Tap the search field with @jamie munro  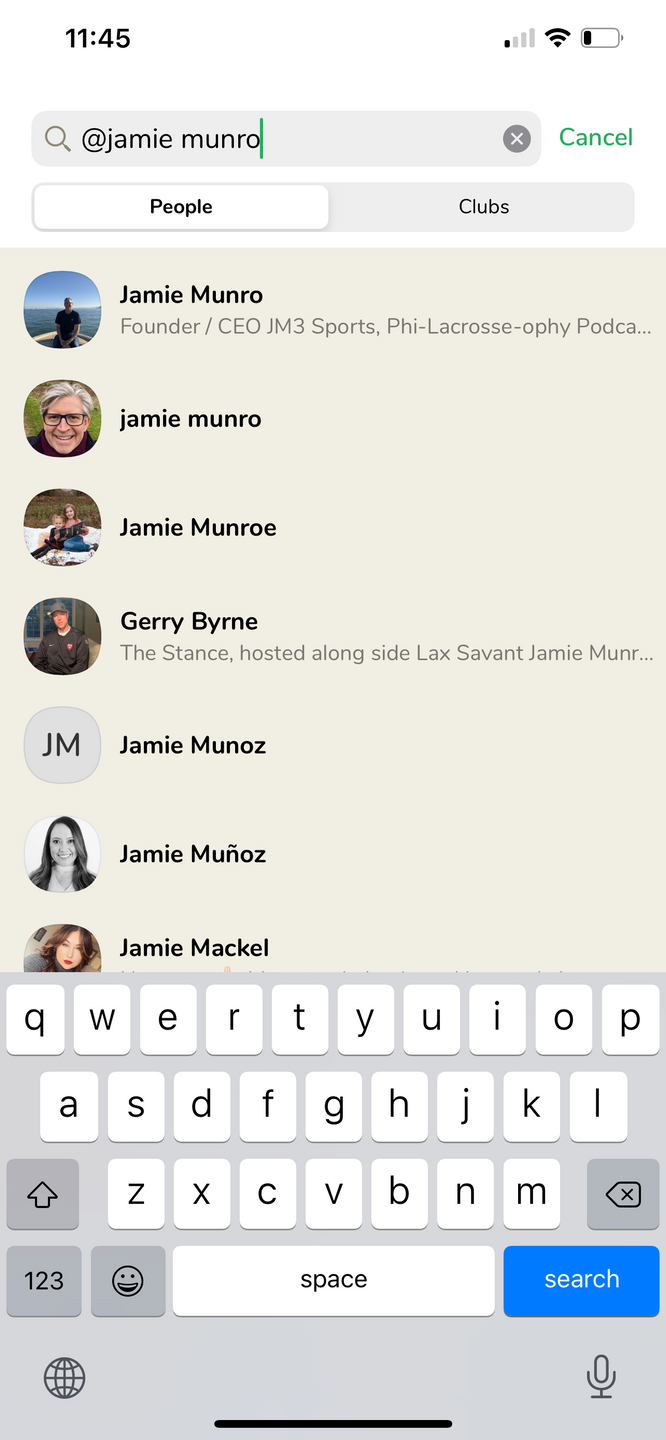(x=280, y=139)
